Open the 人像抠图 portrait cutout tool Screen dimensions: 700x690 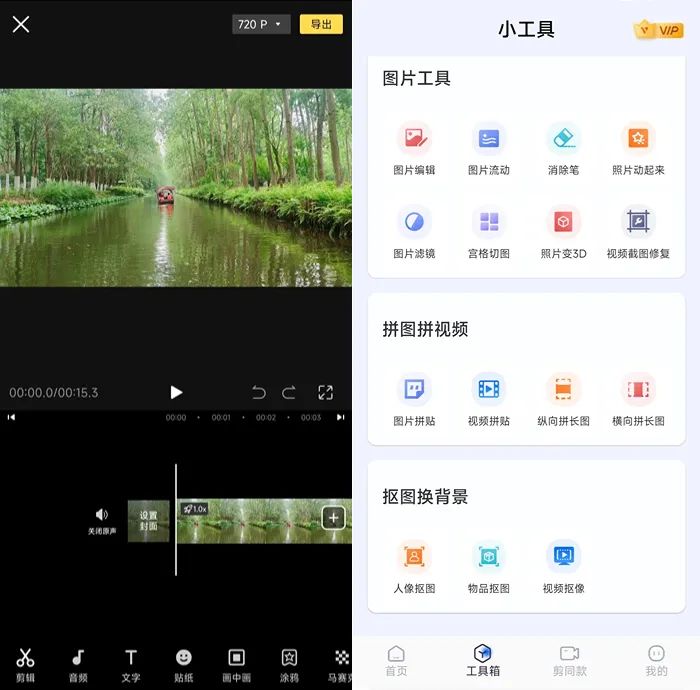click(x=414, y=564)
